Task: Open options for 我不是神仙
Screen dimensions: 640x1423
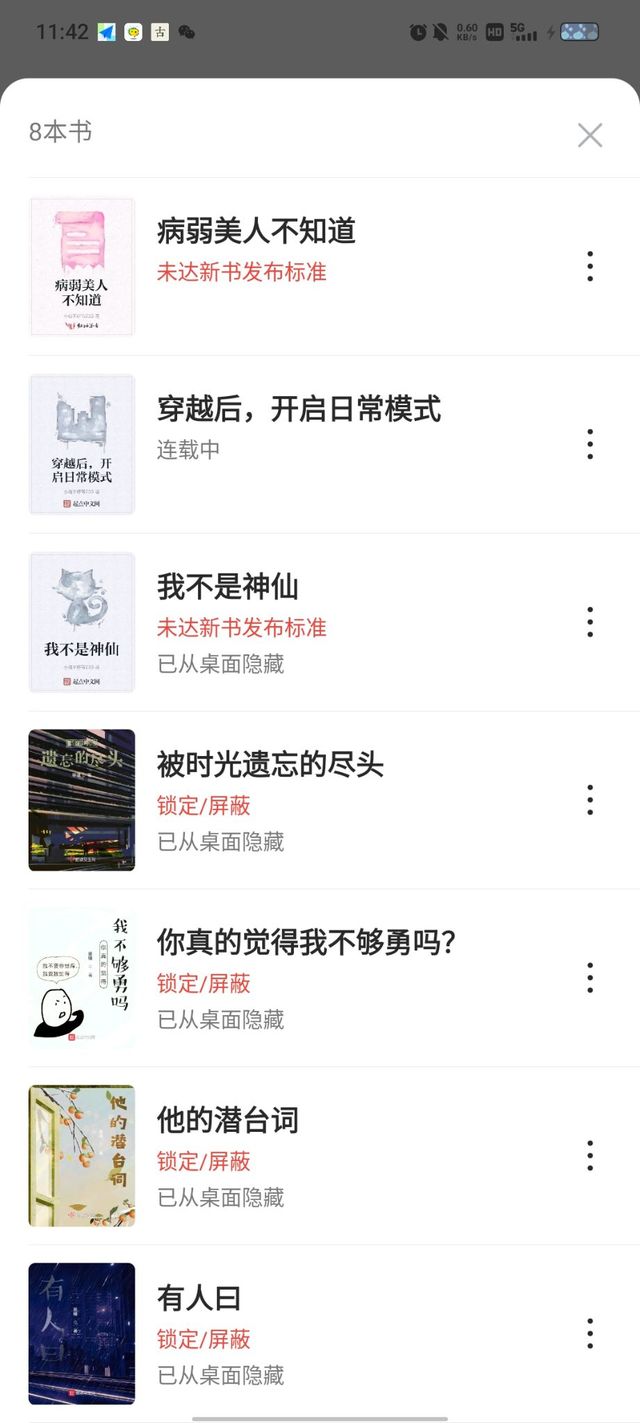Action: (x=590, y=622)
